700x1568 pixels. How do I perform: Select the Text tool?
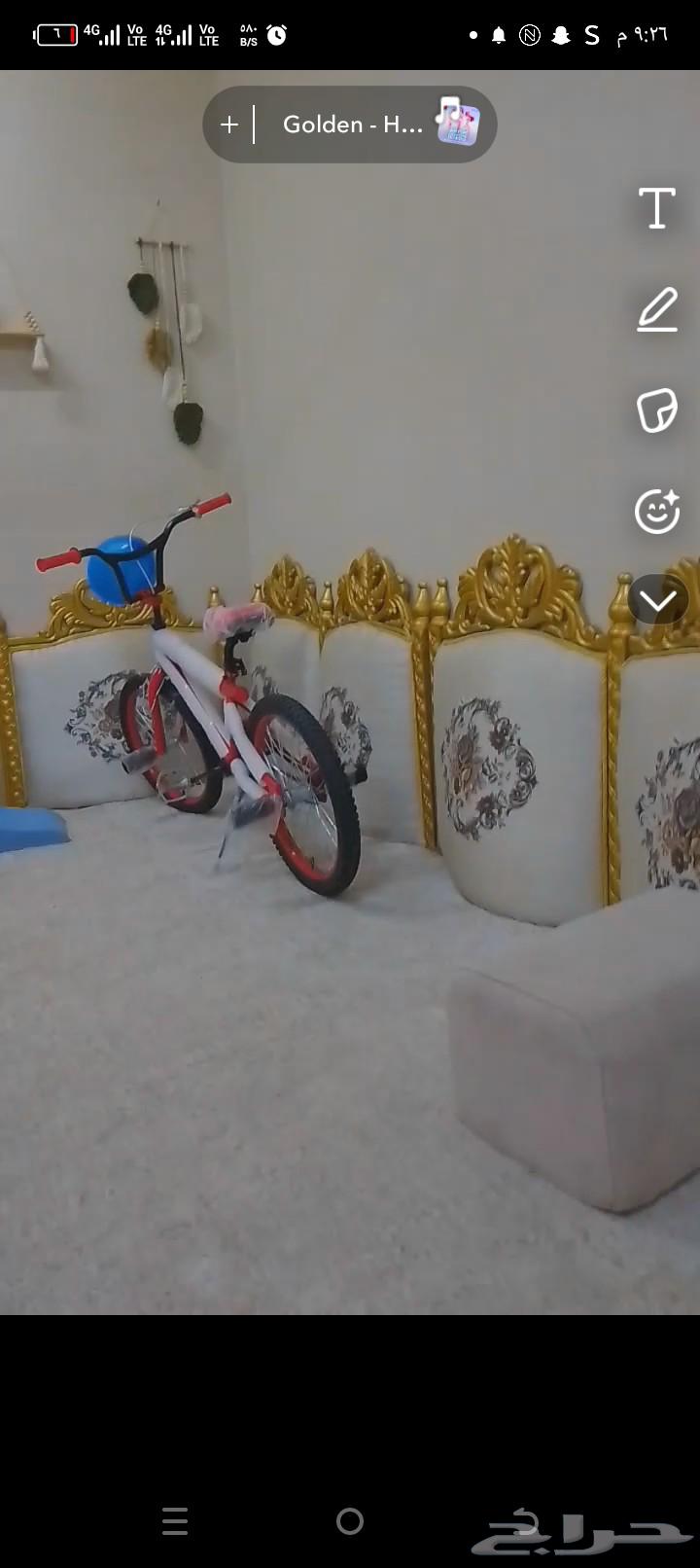pyautogui.click(x=657, y=206)
